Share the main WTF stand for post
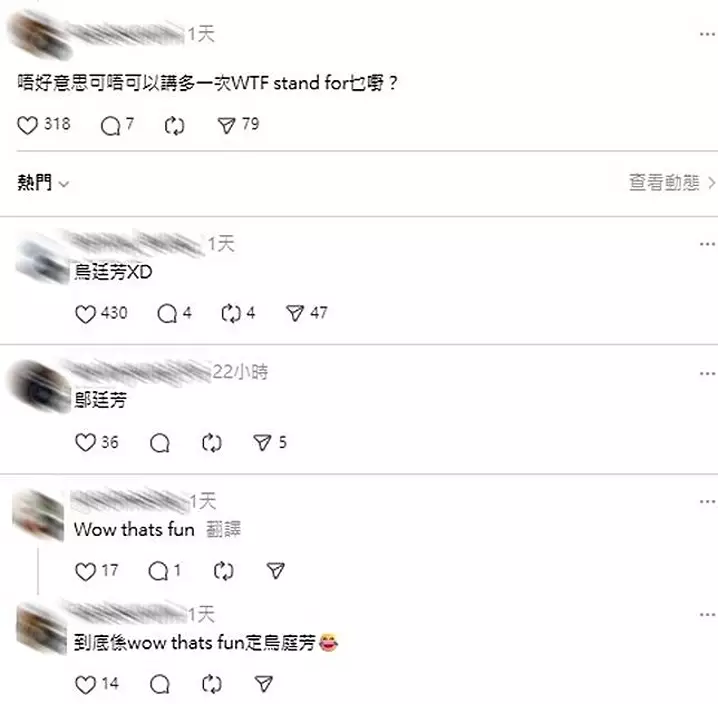Viewport: 718px width, 704px height. point(227,125)
